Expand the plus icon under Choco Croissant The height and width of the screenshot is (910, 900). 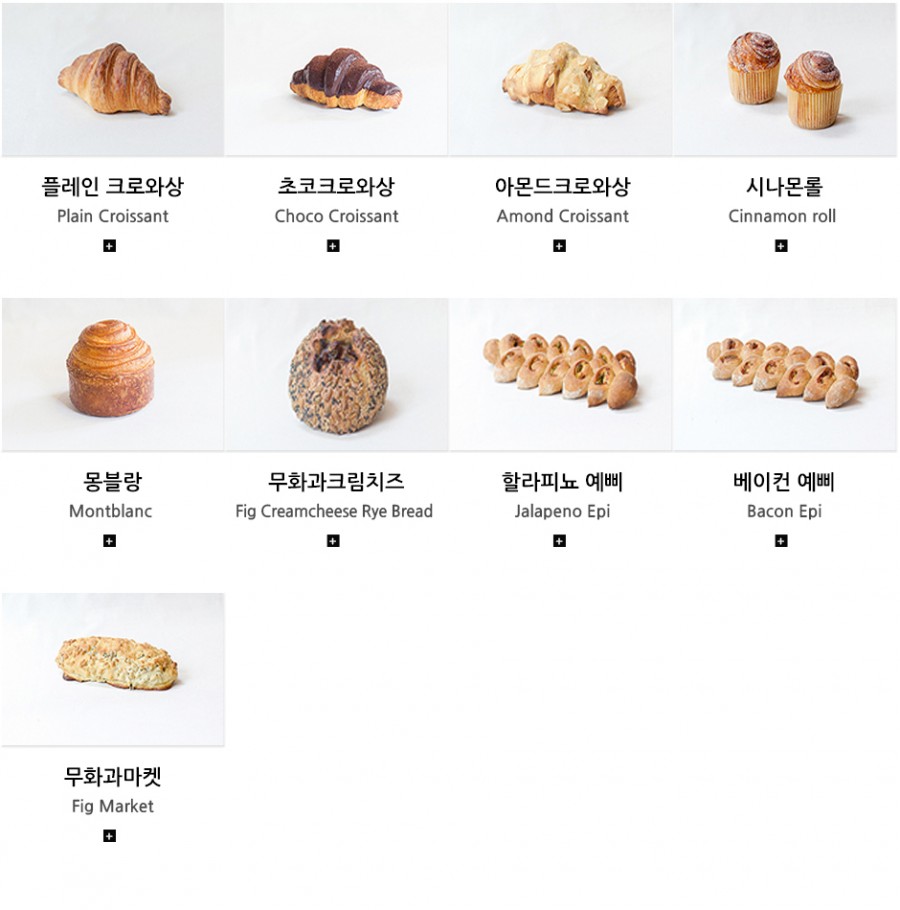click(x=333, y=246)
